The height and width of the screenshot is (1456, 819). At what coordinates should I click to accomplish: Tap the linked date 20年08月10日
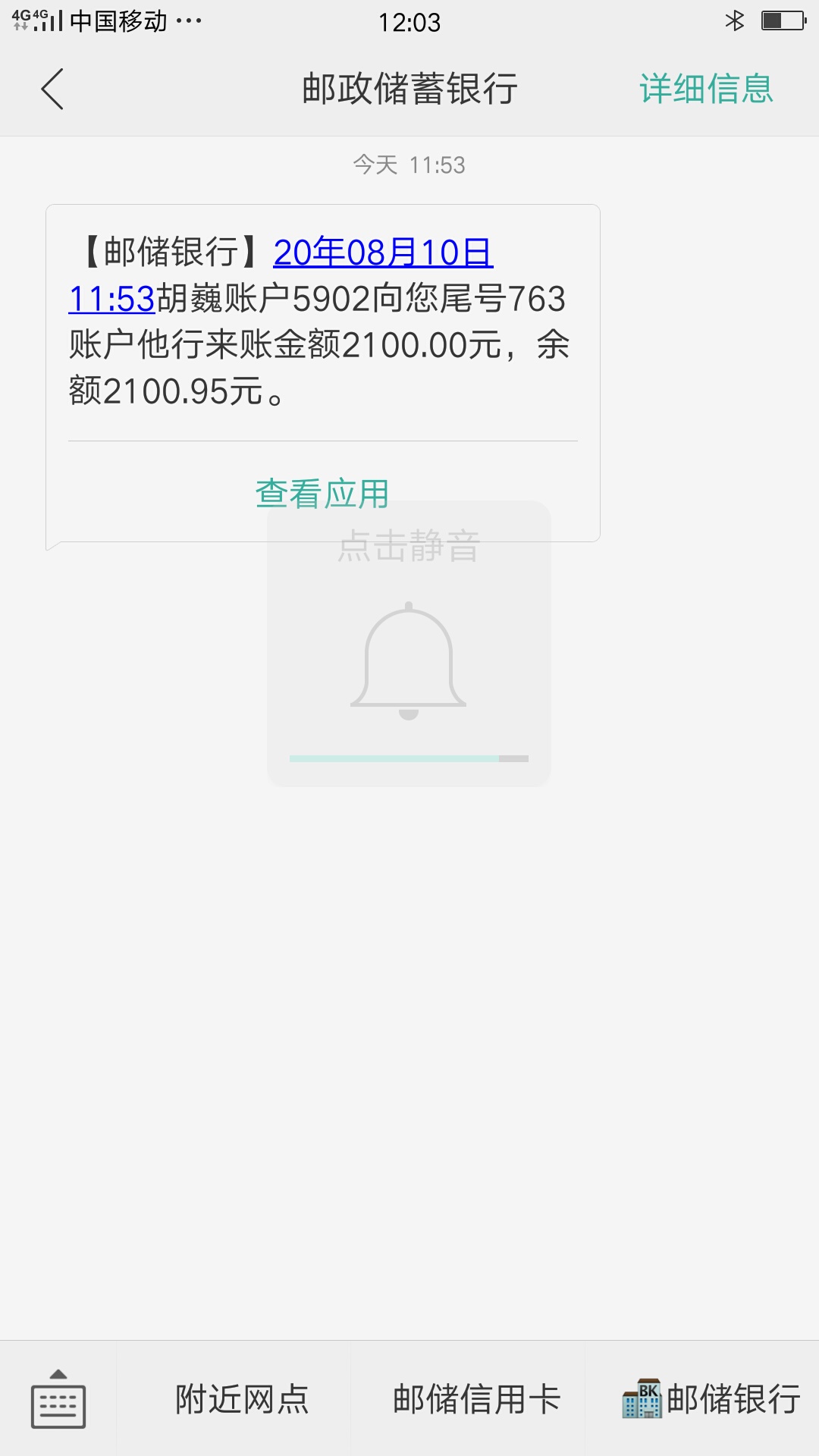tap(383, 253)
